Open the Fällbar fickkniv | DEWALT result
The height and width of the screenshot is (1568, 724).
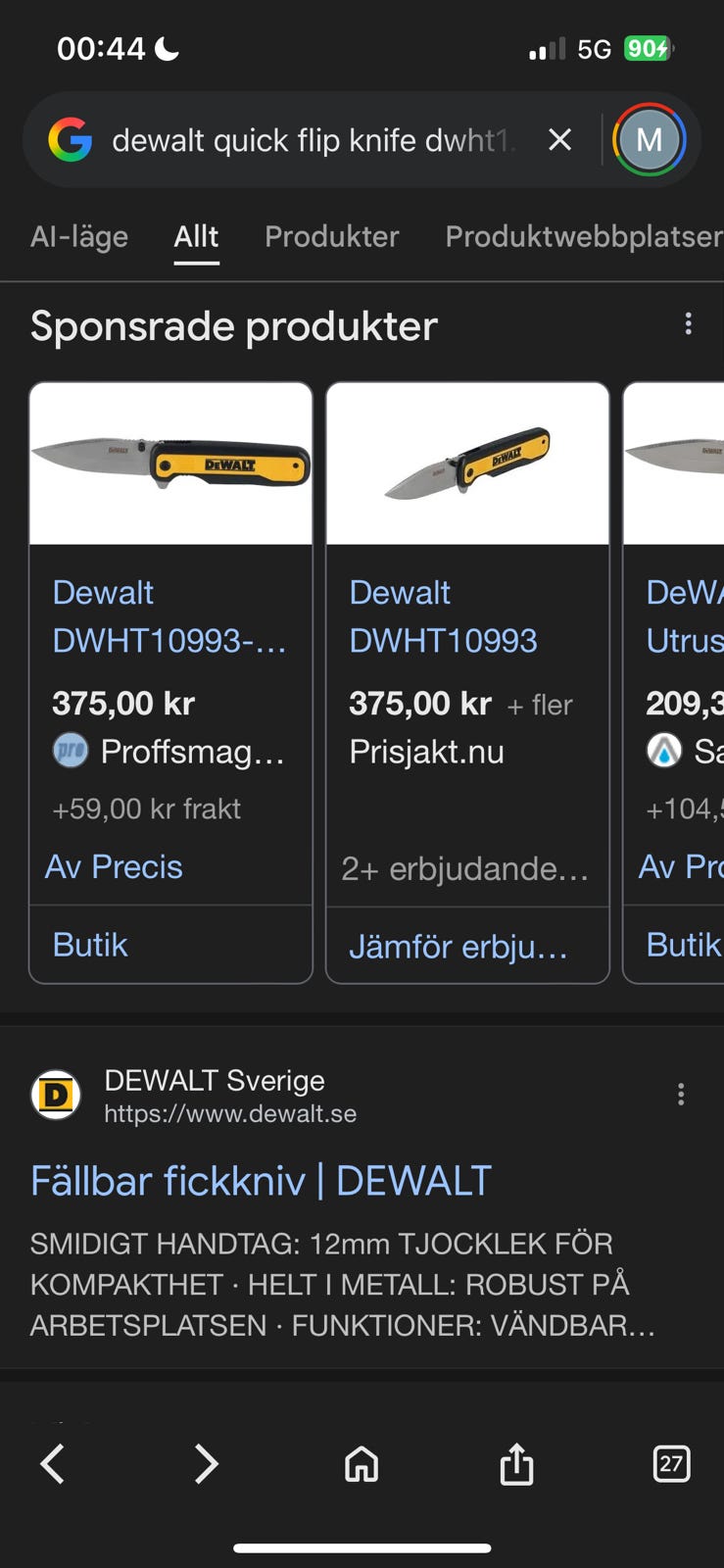click(x=261, y=1181)
